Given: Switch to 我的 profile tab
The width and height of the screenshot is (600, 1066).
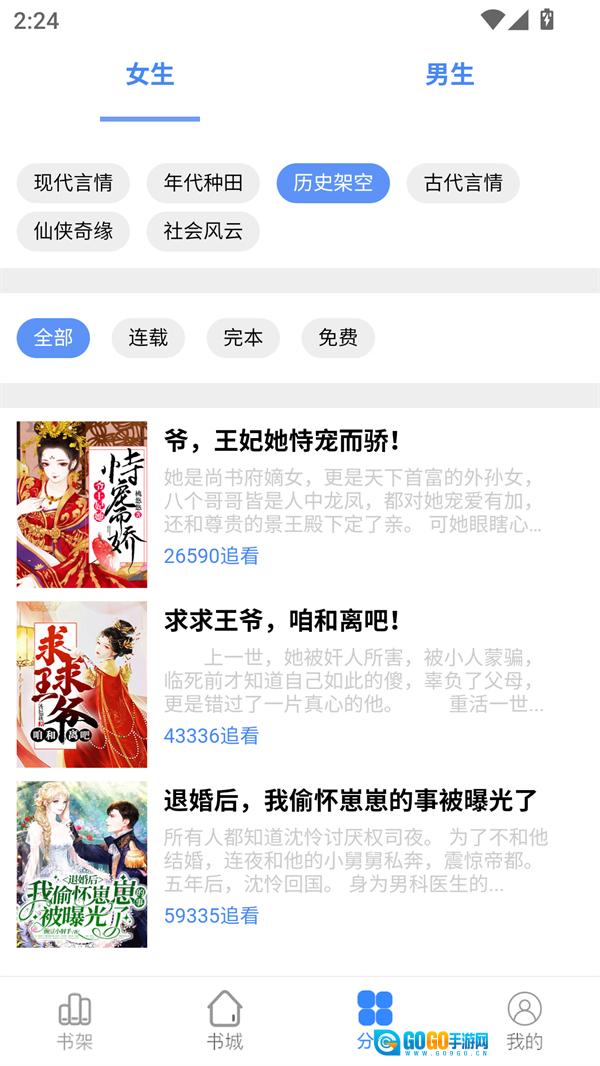Looking at the screenshot, I should coord(524,1020).
